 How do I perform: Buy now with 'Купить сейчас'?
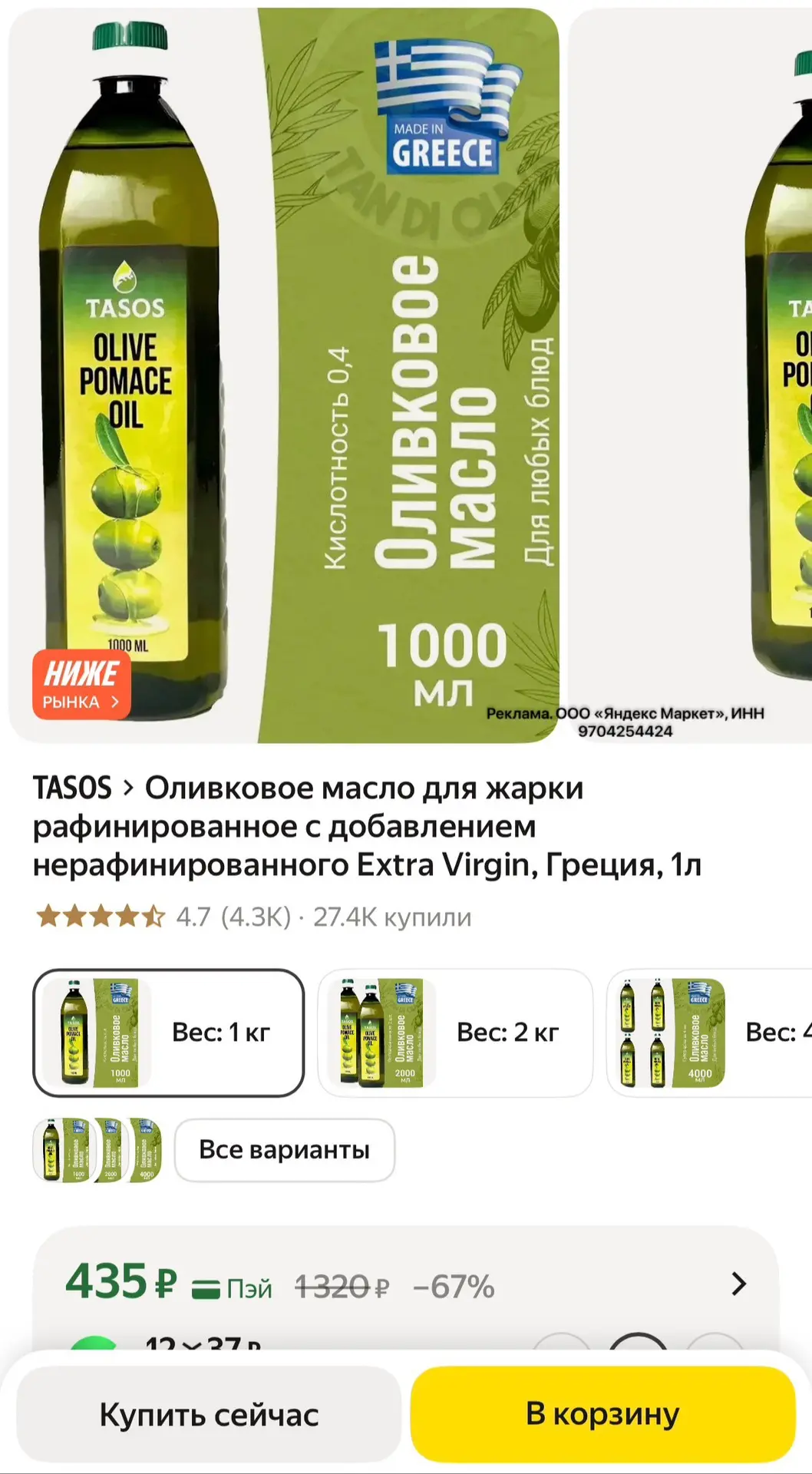[x=209, y=1414]
